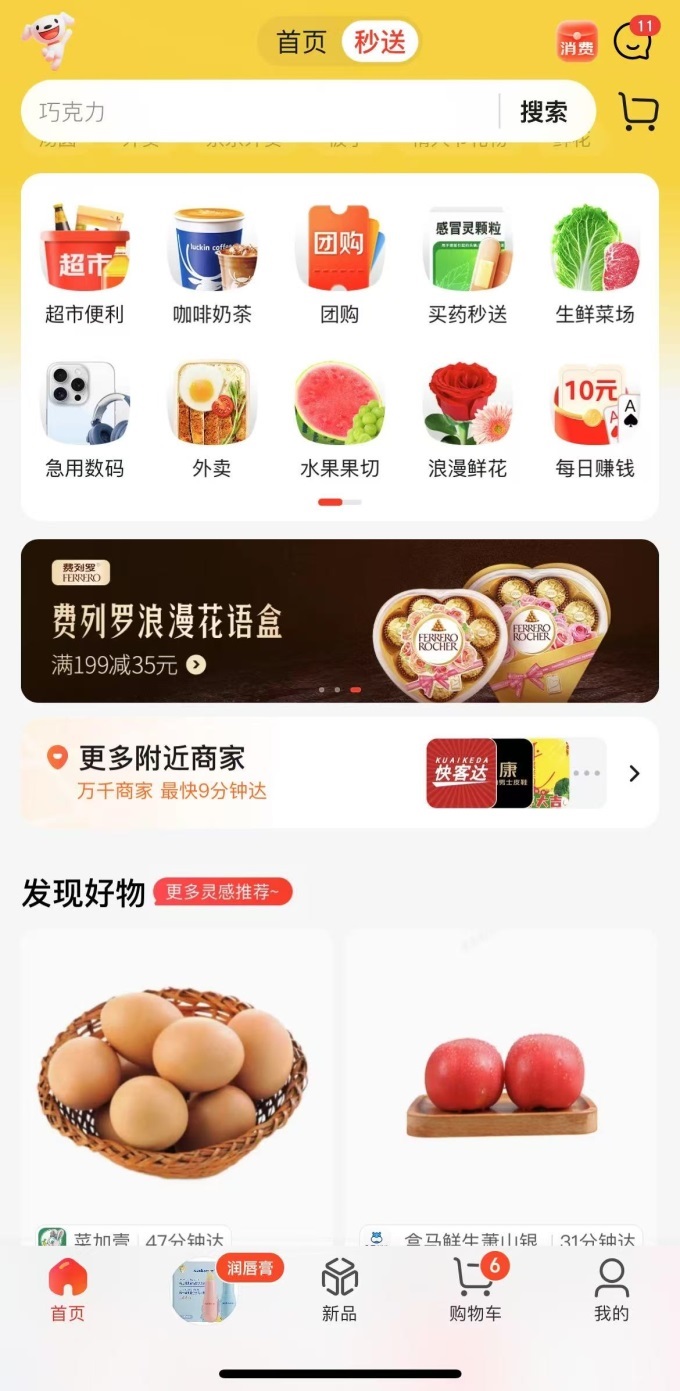Open the 费列罗浪漫花语盒 banner
This screenshot has height=1391, width=680.
pos(340,621)
